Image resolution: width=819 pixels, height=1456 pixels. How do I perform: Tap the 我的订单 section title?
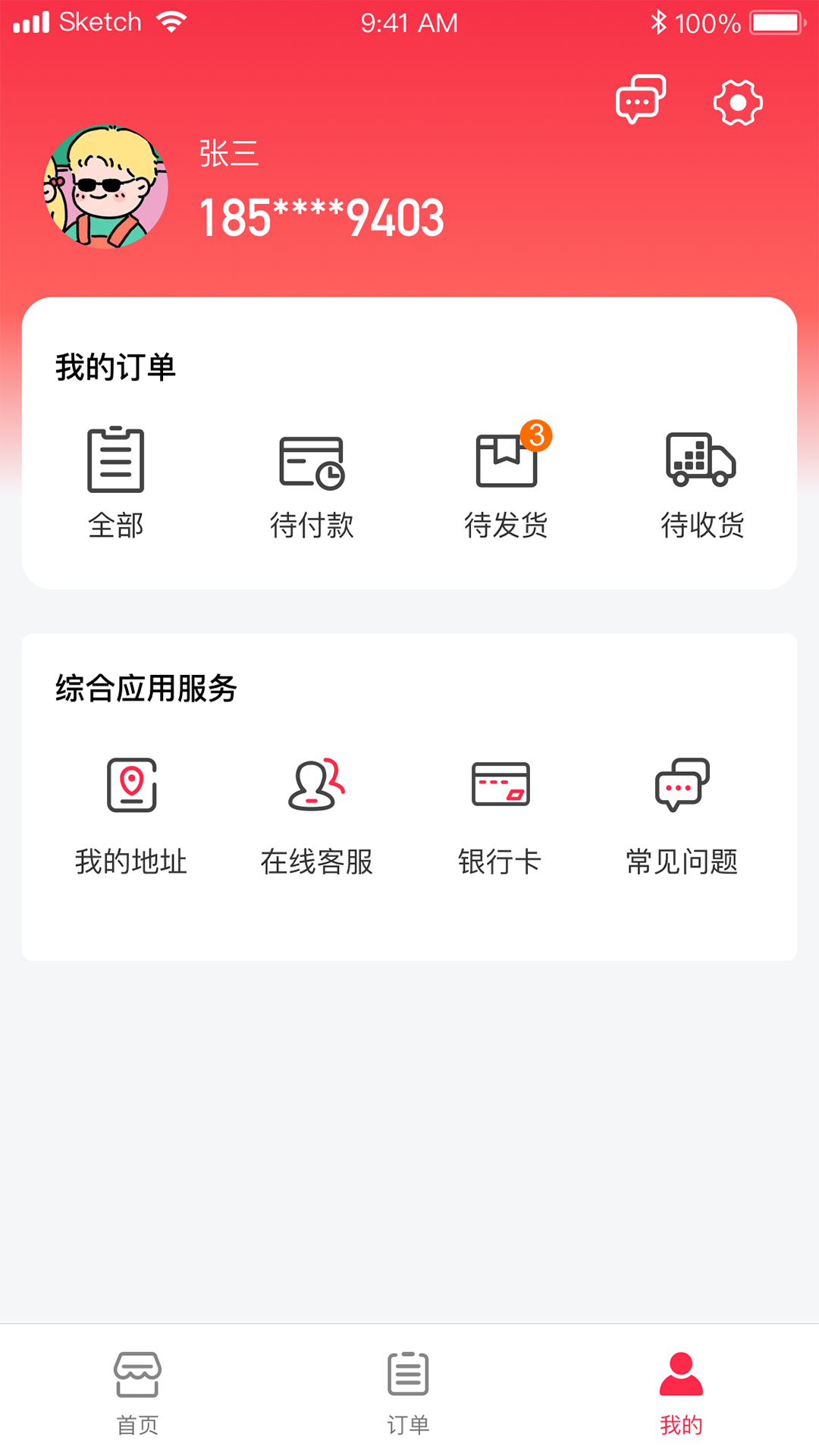(x=115, y=366)
